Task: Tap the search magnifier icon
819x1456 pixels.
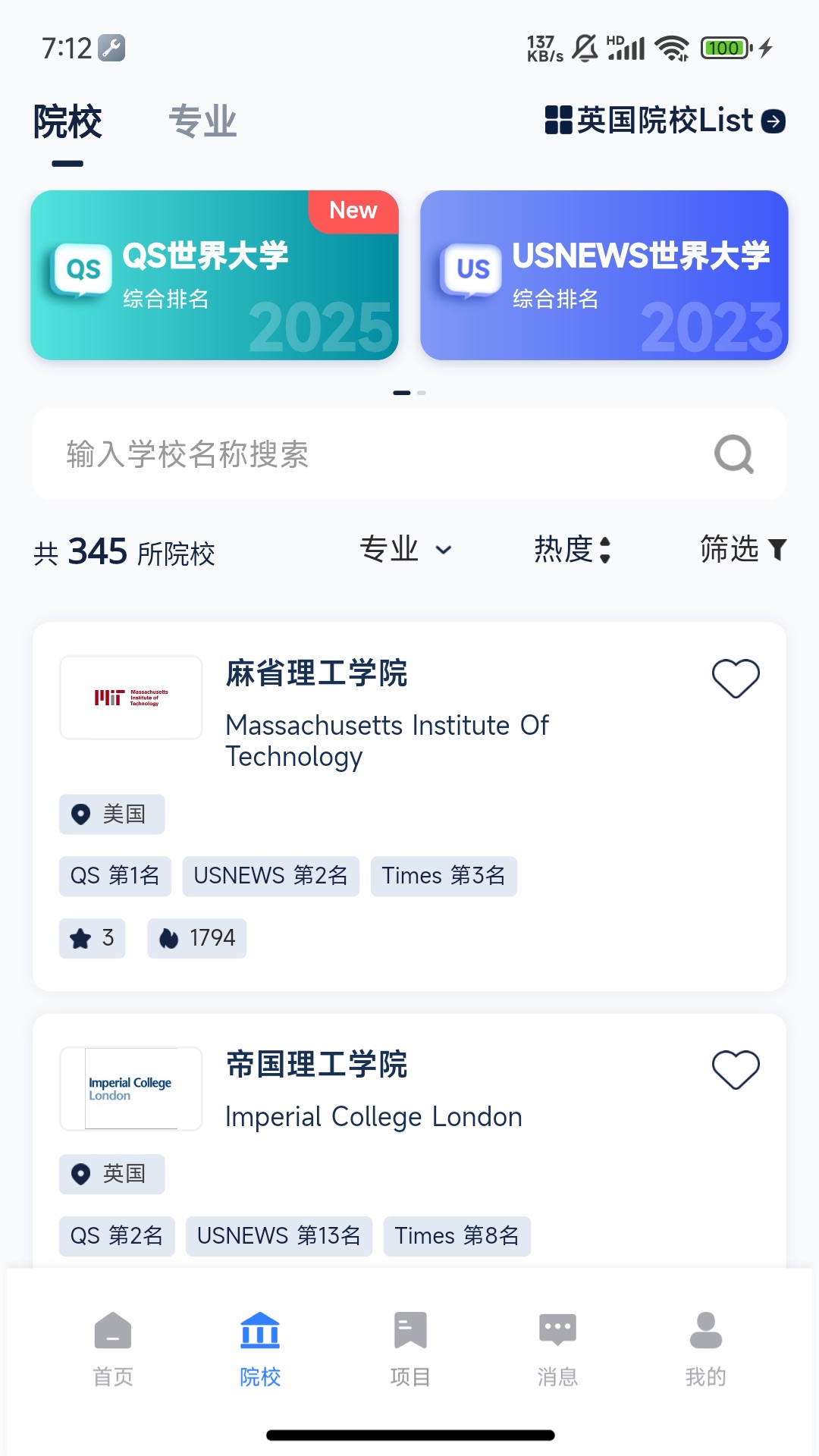Action: (733, 455)
